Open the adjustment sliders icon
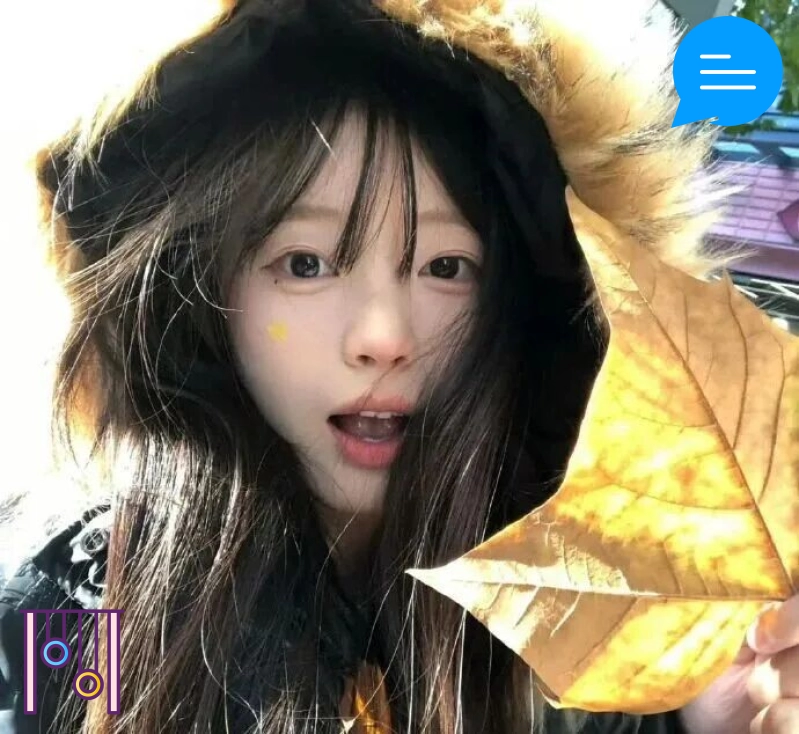Screen dimensions: 799x734 tap(72, 661)
